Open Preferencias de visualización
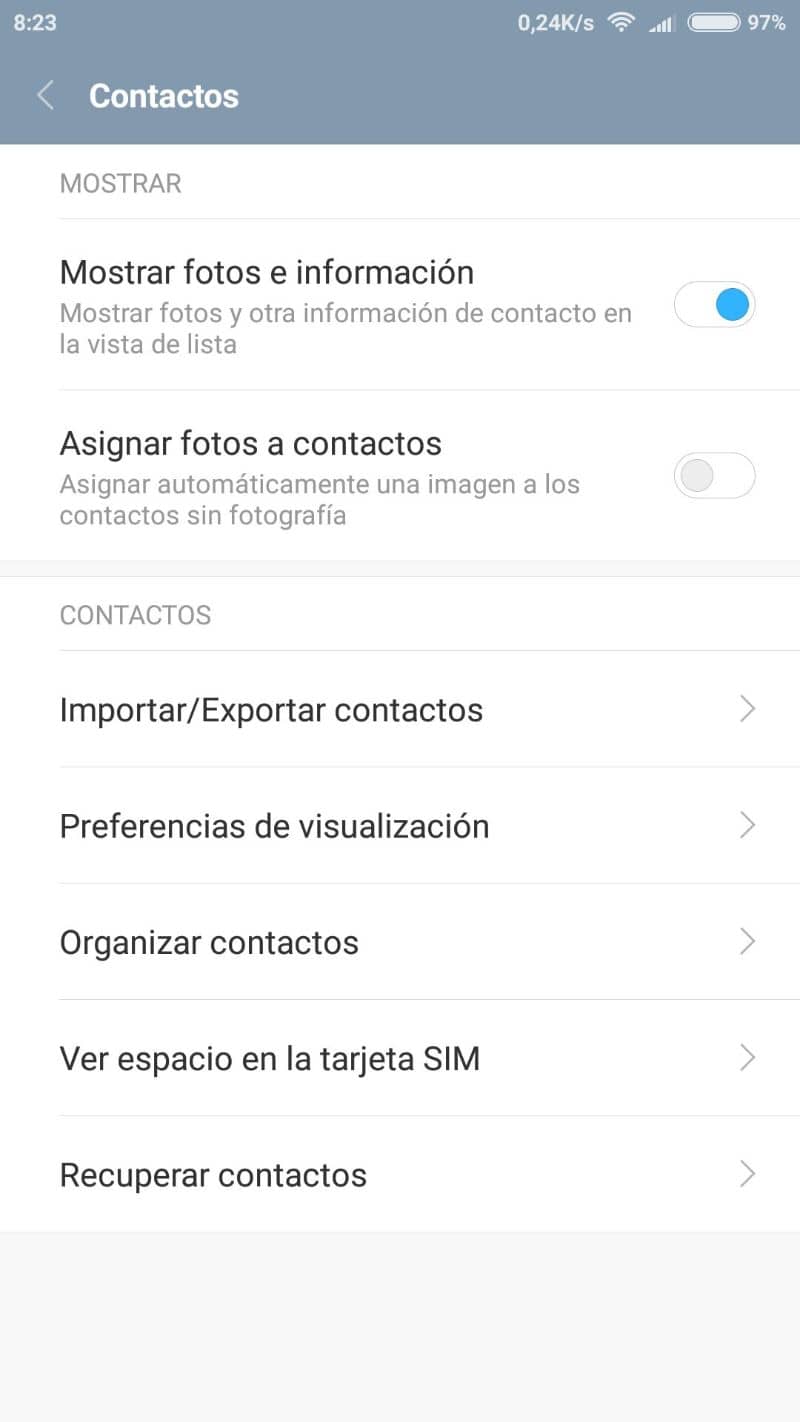This screenshot has height=1422, width=800. point(400,826)
